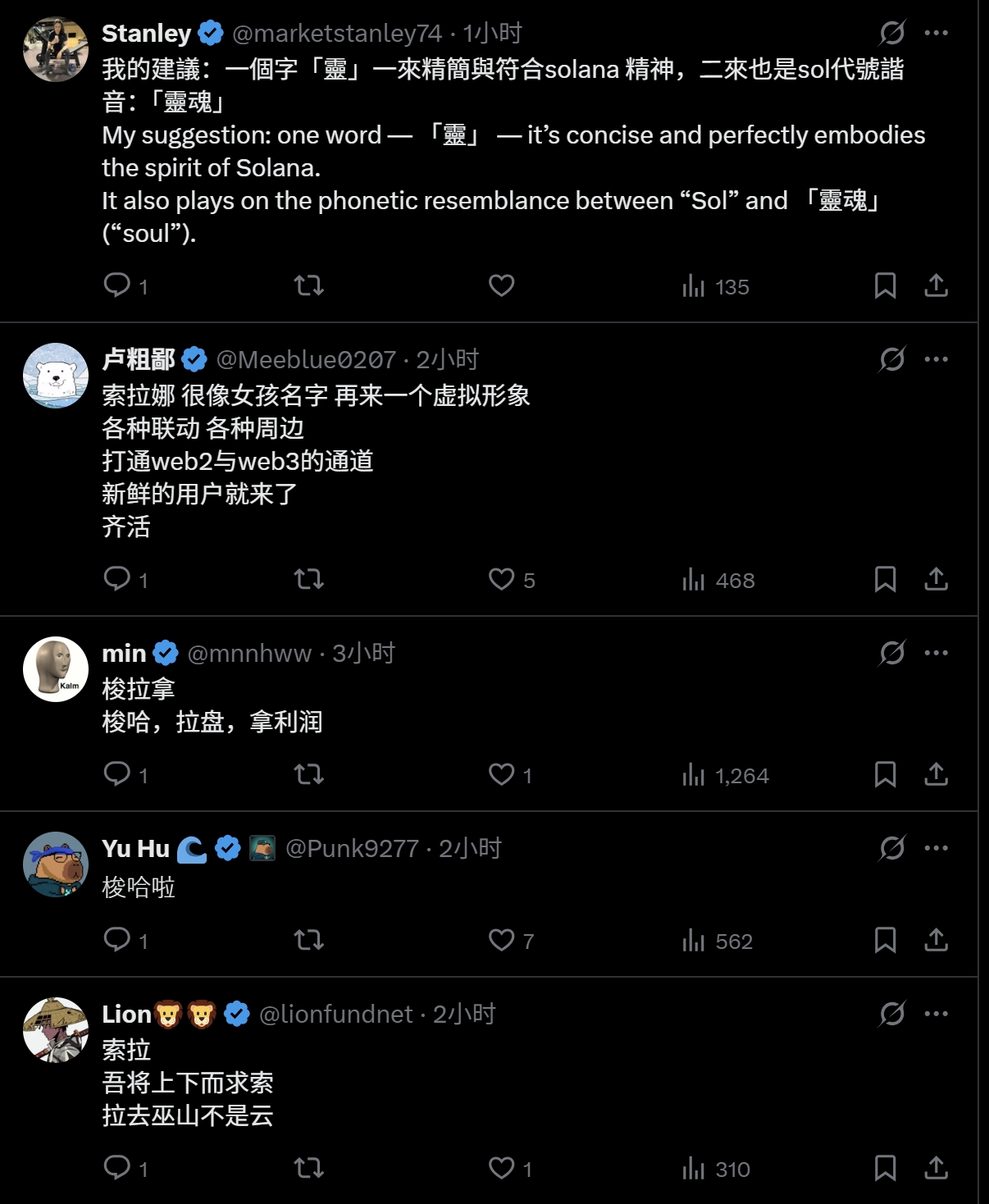Image resolution: width=989 pixels, height=1204 pixels.
Task: Open Lion's profile via @lionfundnet
Action: pyautogui.click(x=335, y=1014)
